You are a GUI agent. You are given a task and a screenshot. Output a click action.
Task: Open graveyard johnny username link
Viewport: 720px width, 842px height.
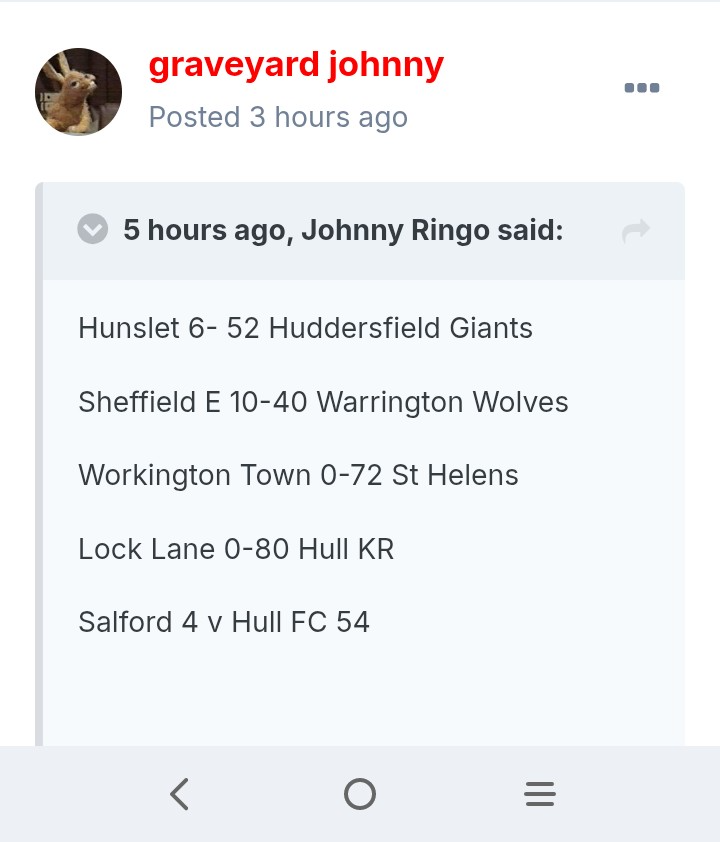296,65
